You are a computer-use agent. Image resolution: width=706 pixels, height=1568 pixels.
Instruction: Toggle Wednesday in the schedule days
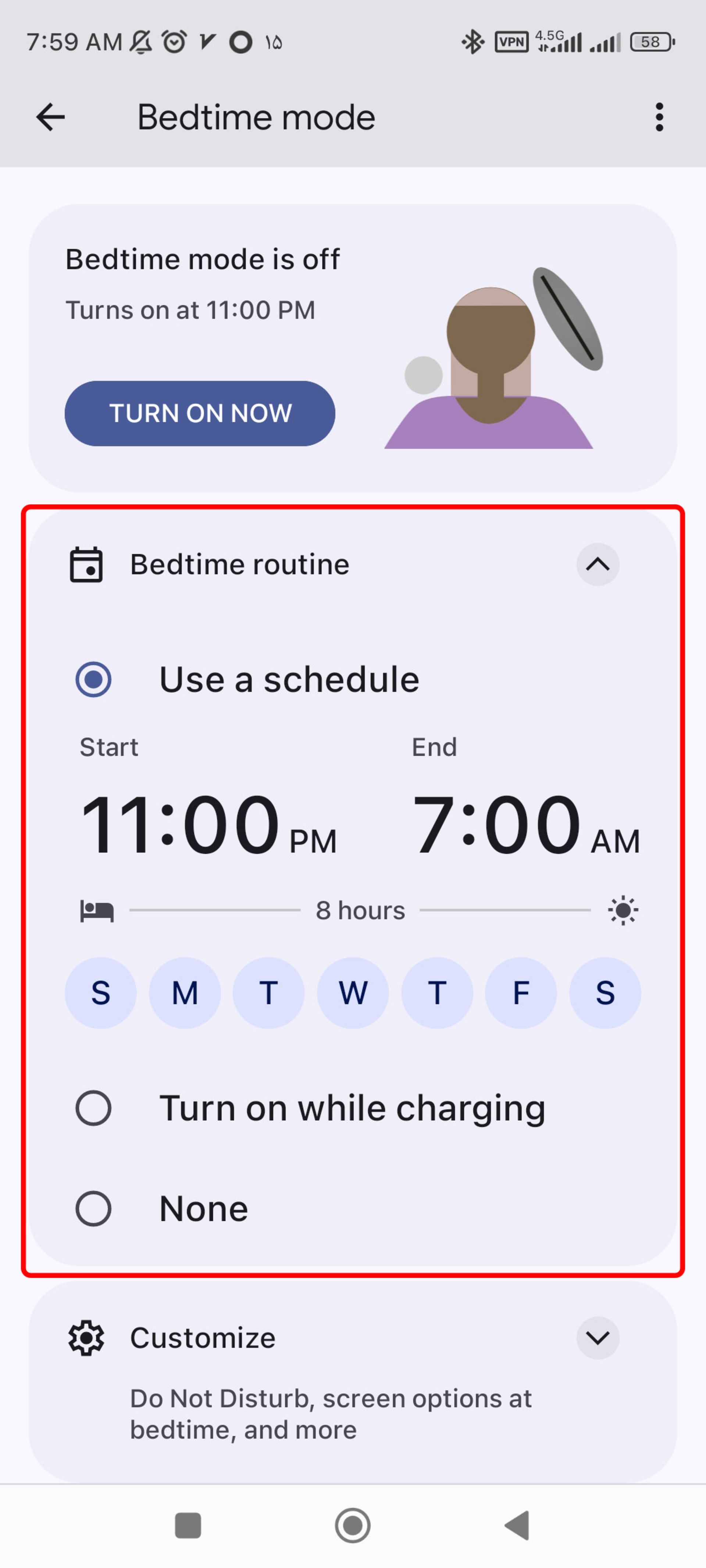353,993
